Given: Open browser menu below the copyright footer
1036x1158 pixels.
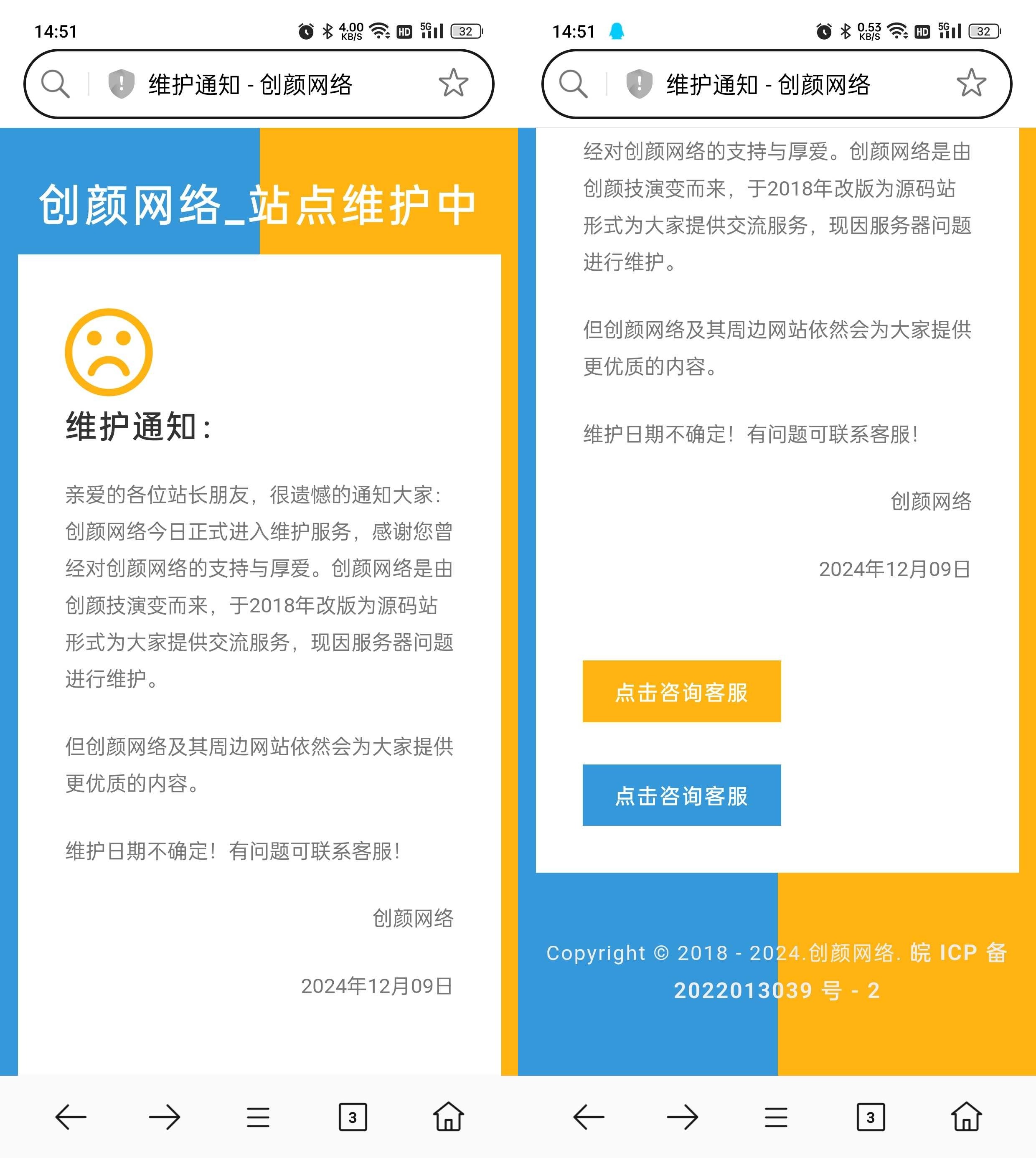Looking at the screenshot, I should tap(776, 1117).
